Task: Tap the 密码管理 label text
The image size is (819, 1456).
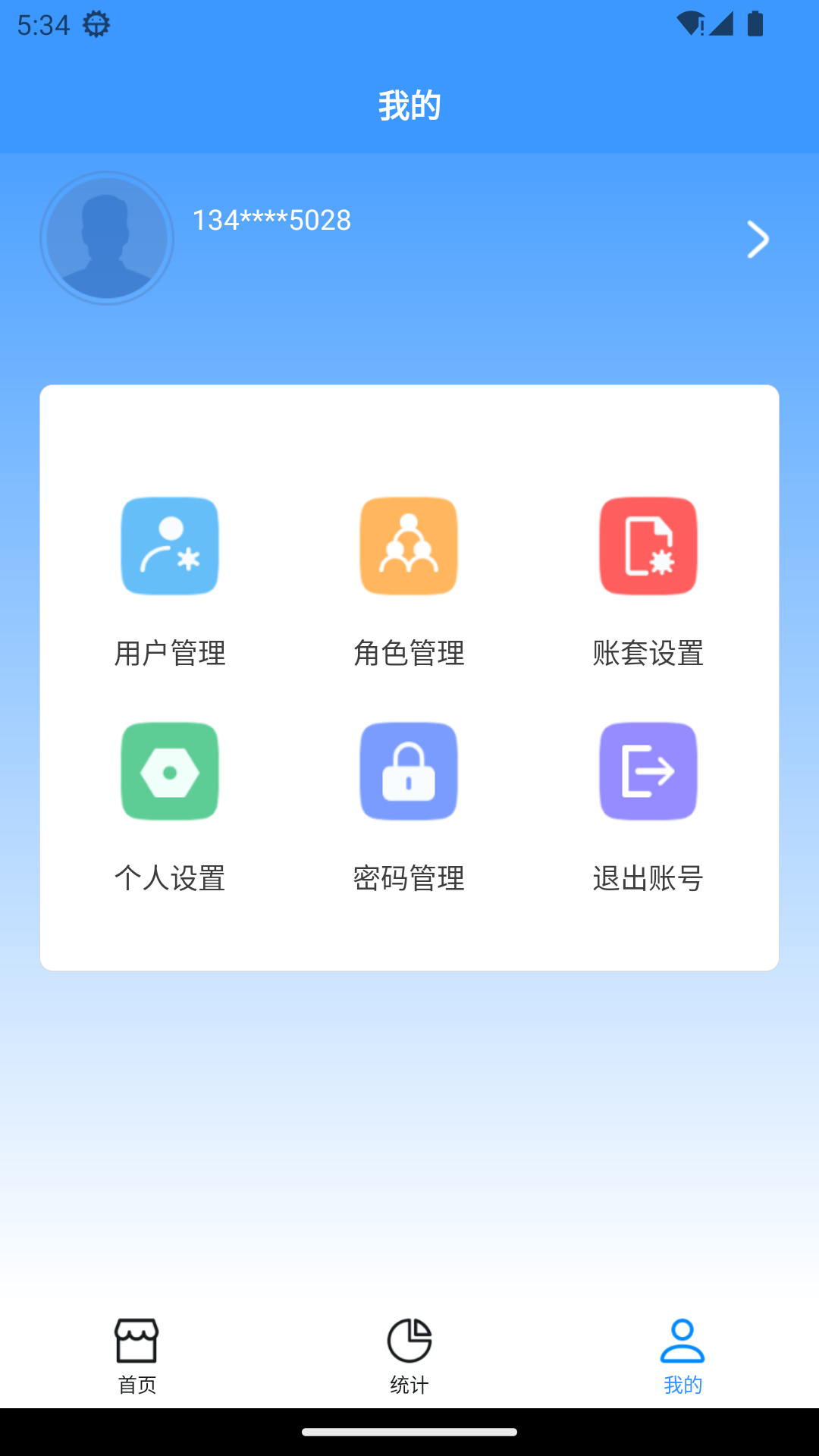Action: click(x=409, y=879)
